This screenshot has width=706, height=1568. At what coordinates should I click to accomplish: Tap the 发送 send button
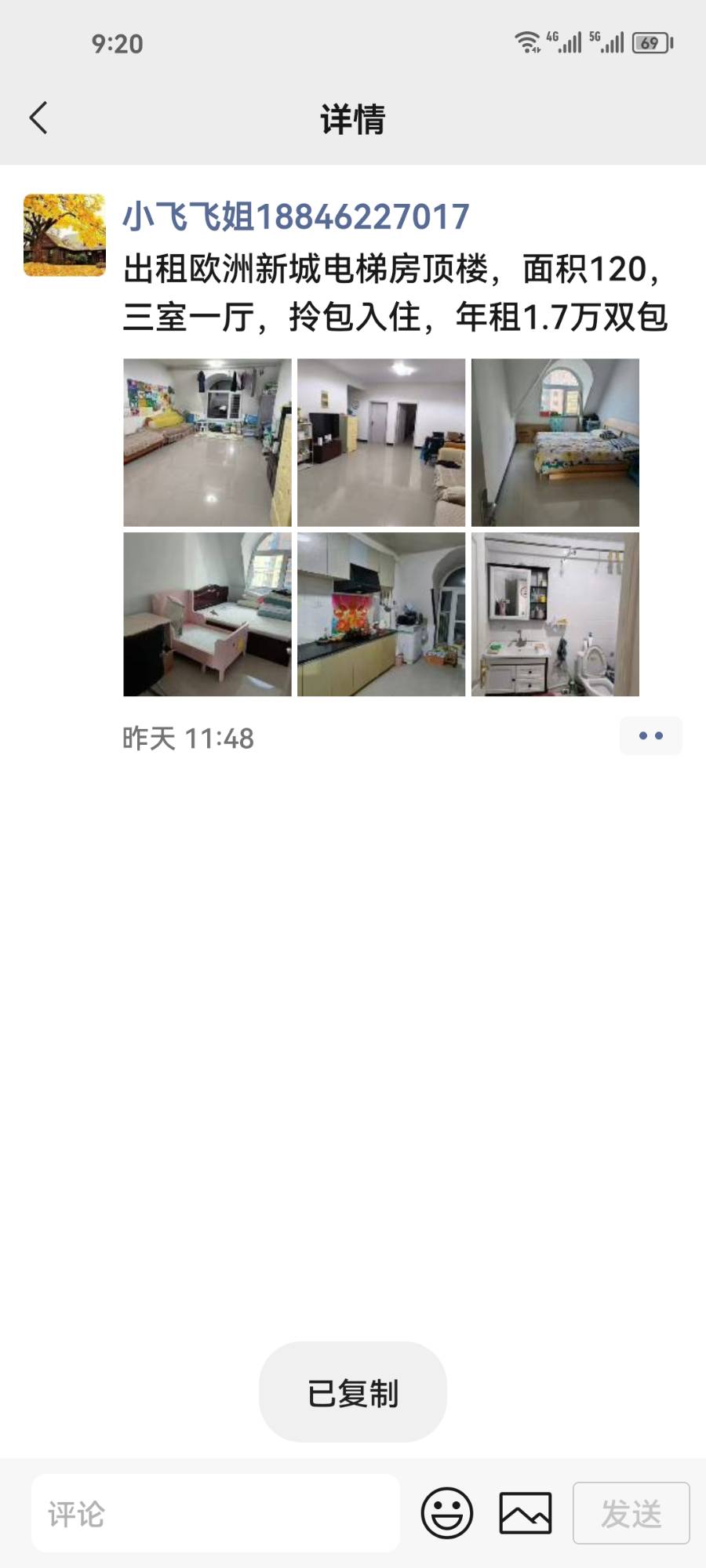[x=631, y=1513]
